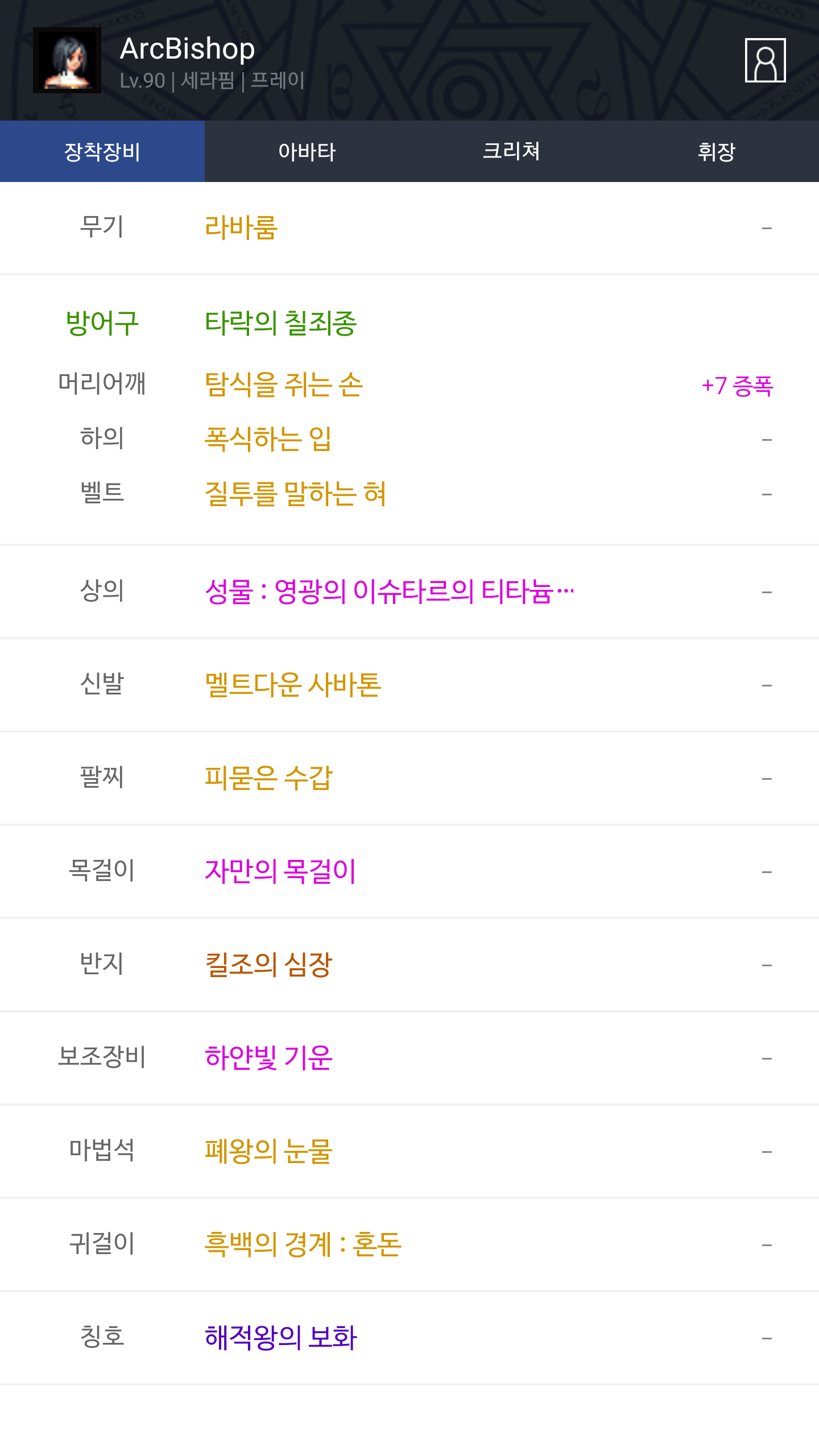
Task: Open necklace 자만의 목걸이
Action: (x=409, y=871)
